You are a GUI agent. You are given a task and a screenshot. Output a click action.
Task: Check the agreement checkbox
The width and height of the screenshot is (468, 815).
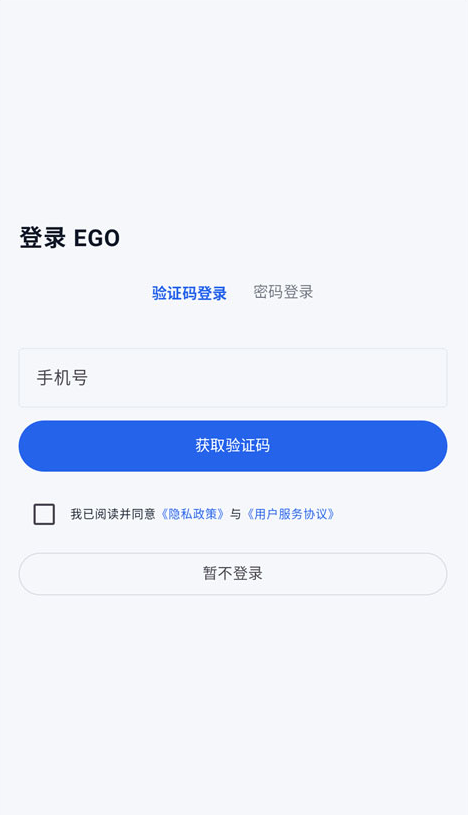[44, 514]
